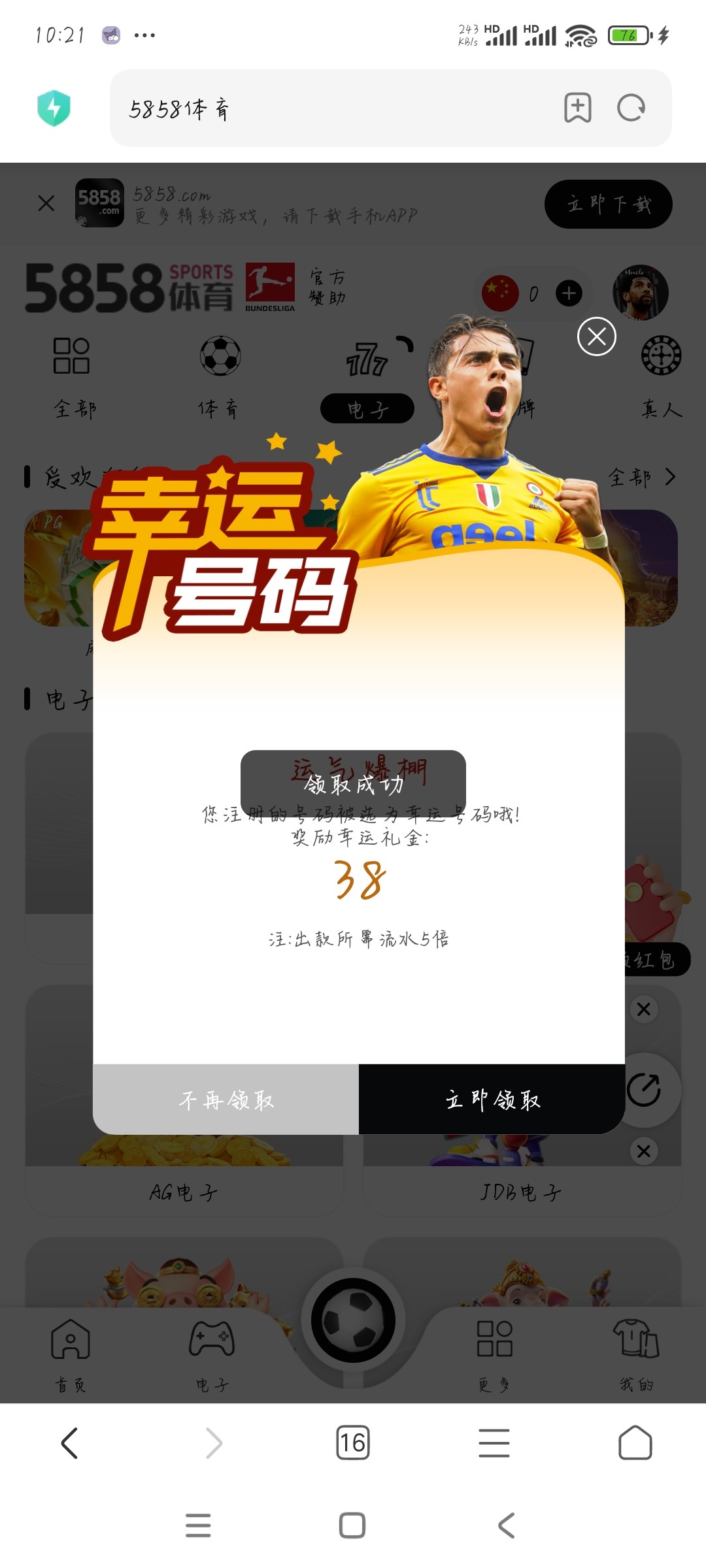Viewport: 706px width, 1568px height.
Task: Go back in the browser toolbar
Action: 70,1443
